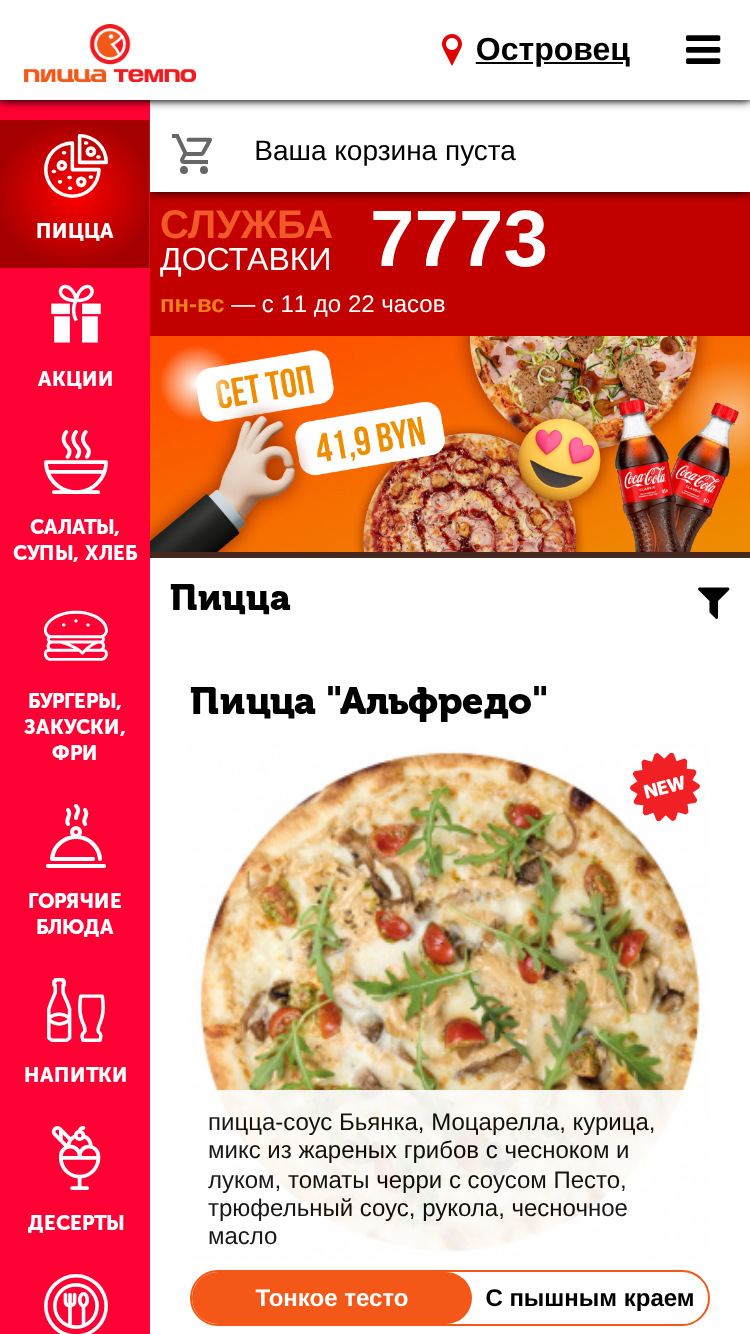Switch to Горячие блюда
This screenshot has height=1334, width=750.
point(75,872)
